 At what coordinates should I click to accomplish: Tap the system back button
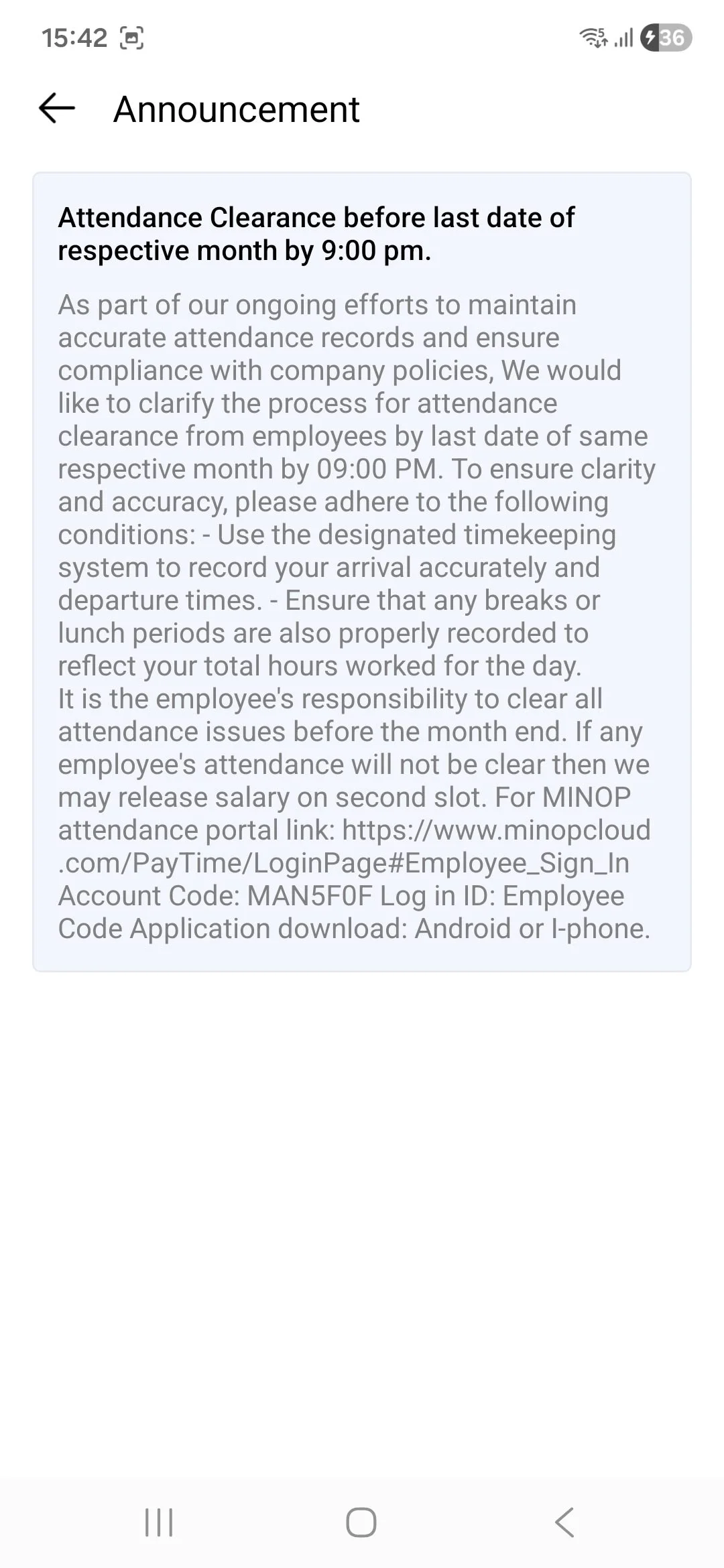[x=564, y=1522]
